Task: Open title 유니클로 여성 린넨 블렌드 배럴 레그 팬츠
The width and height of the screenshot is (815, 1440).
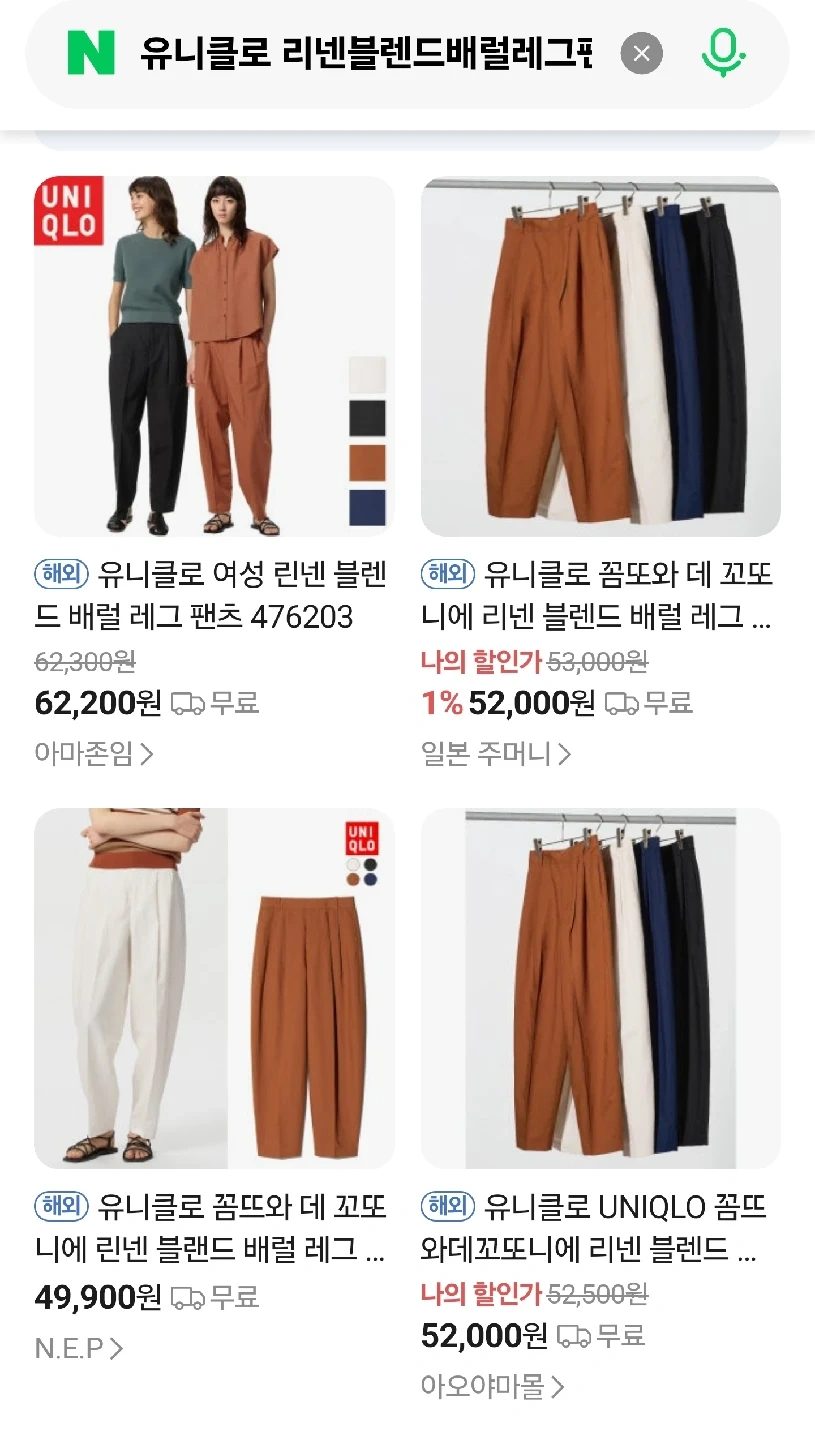Action: tap(210, 596)
